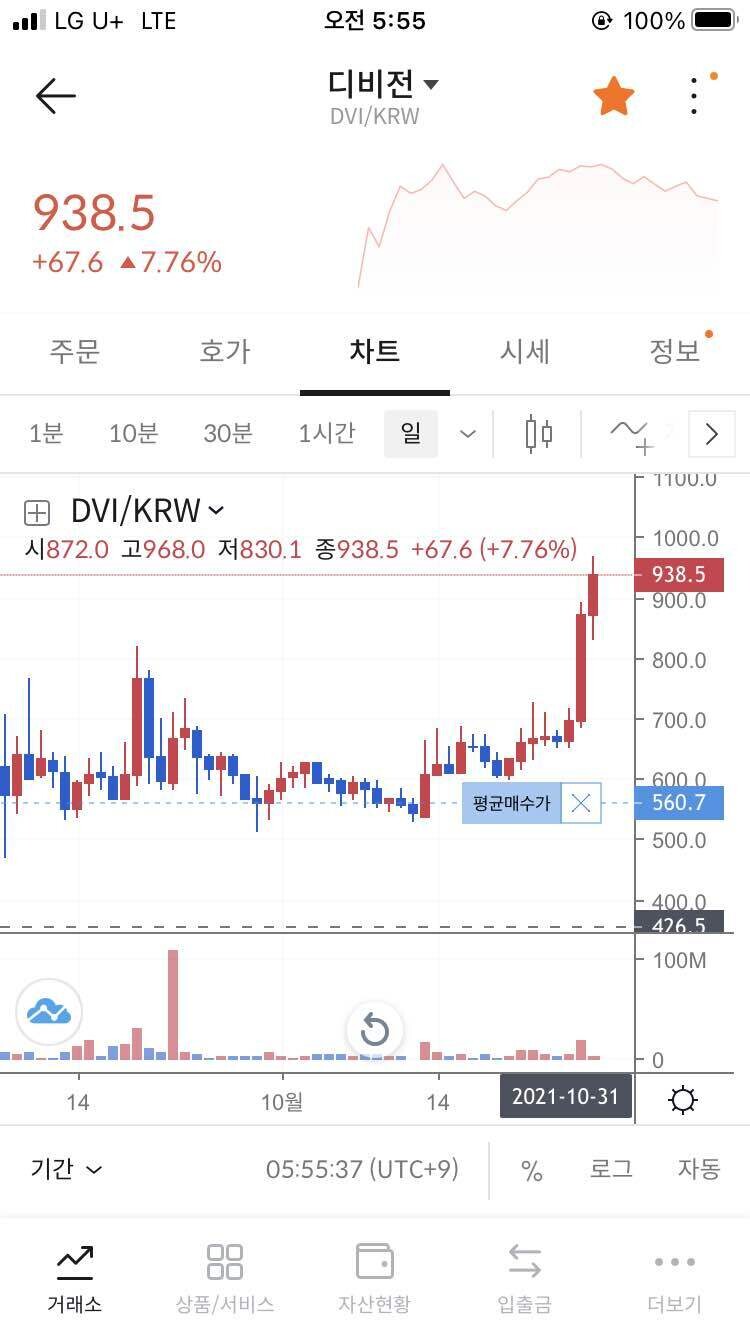Viewport: 750px width, 1334px height.
Task: Open the 디비전 market selector dropdown
Action: click(383, 84)
